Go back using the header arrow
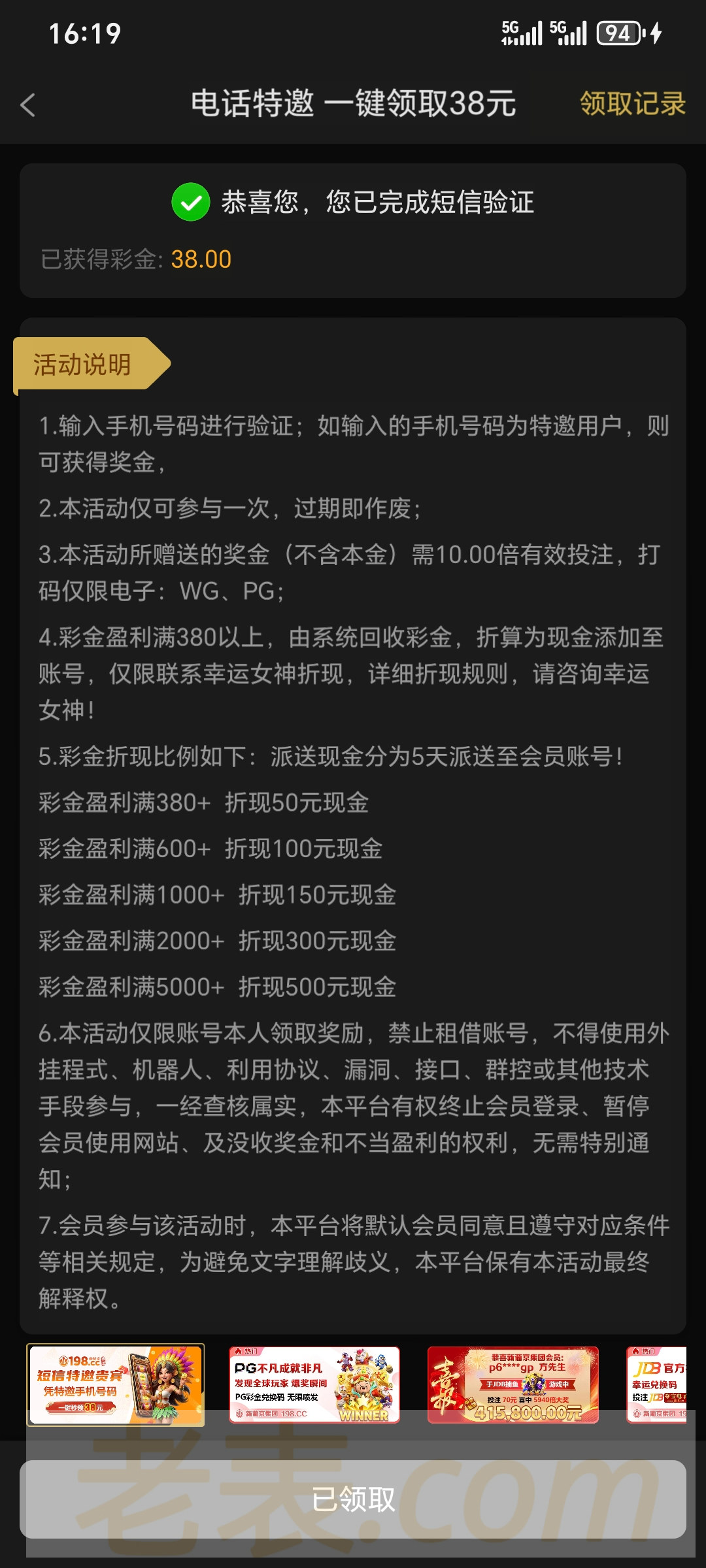 click(27, 105)
